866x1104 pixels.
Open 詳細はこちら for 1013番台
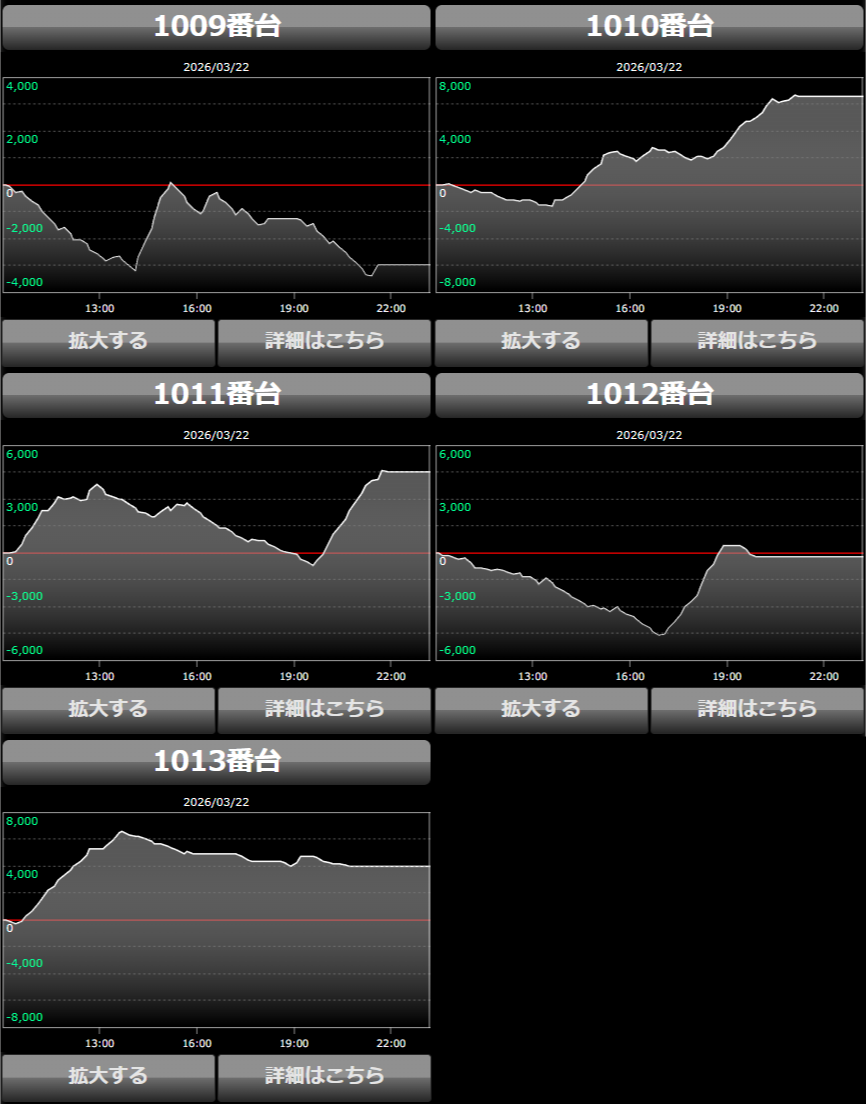click(324, 1077)
